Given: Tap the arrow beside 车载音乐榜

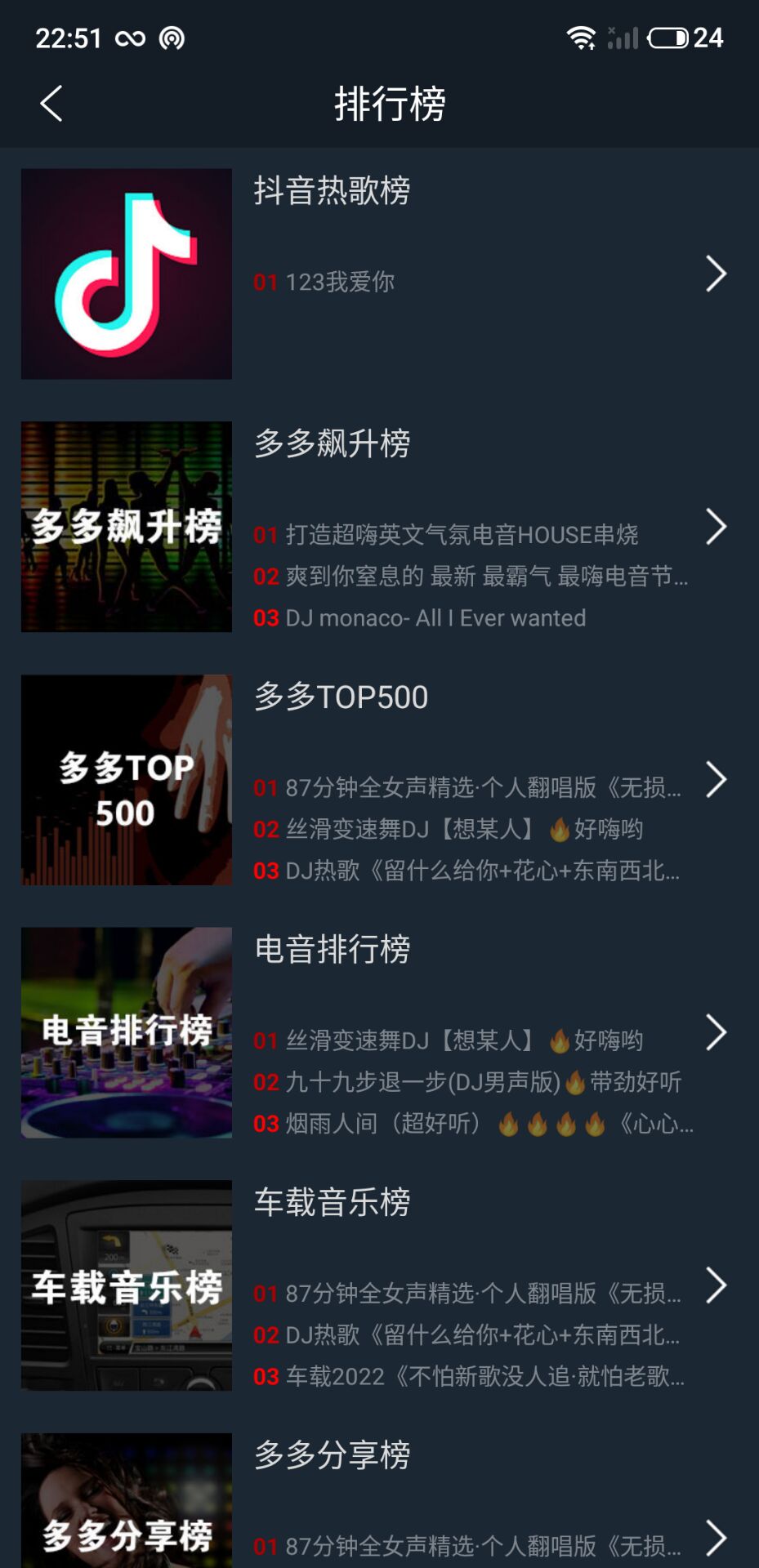Looking at the screenshot, I should tap(716, 1285).
